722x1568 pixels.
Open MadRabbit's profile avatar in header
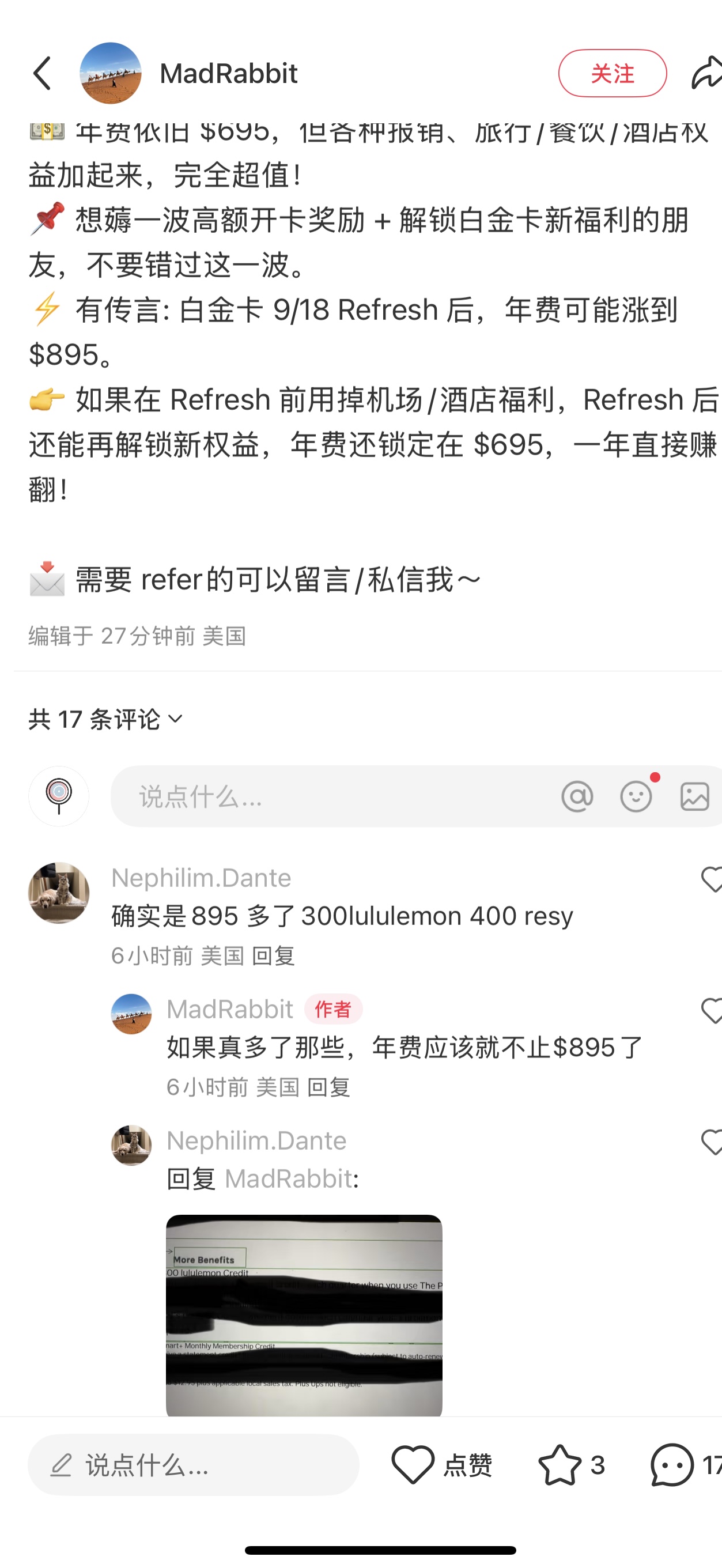pyautogui.click(x=110, y=73)
